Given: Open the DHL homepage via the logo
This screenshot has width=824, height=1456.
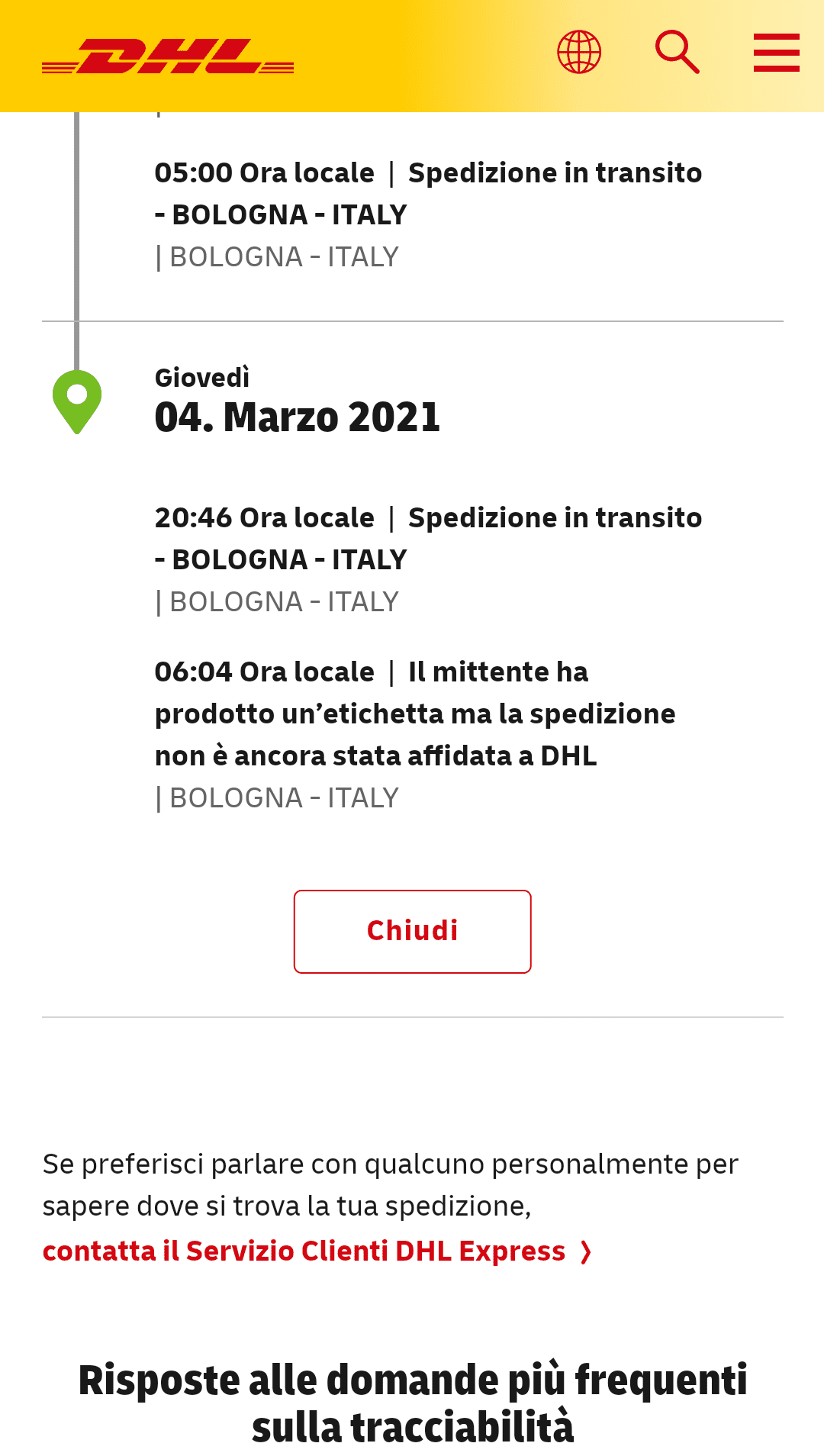Looking at the screenshot, I should point(168,56).
